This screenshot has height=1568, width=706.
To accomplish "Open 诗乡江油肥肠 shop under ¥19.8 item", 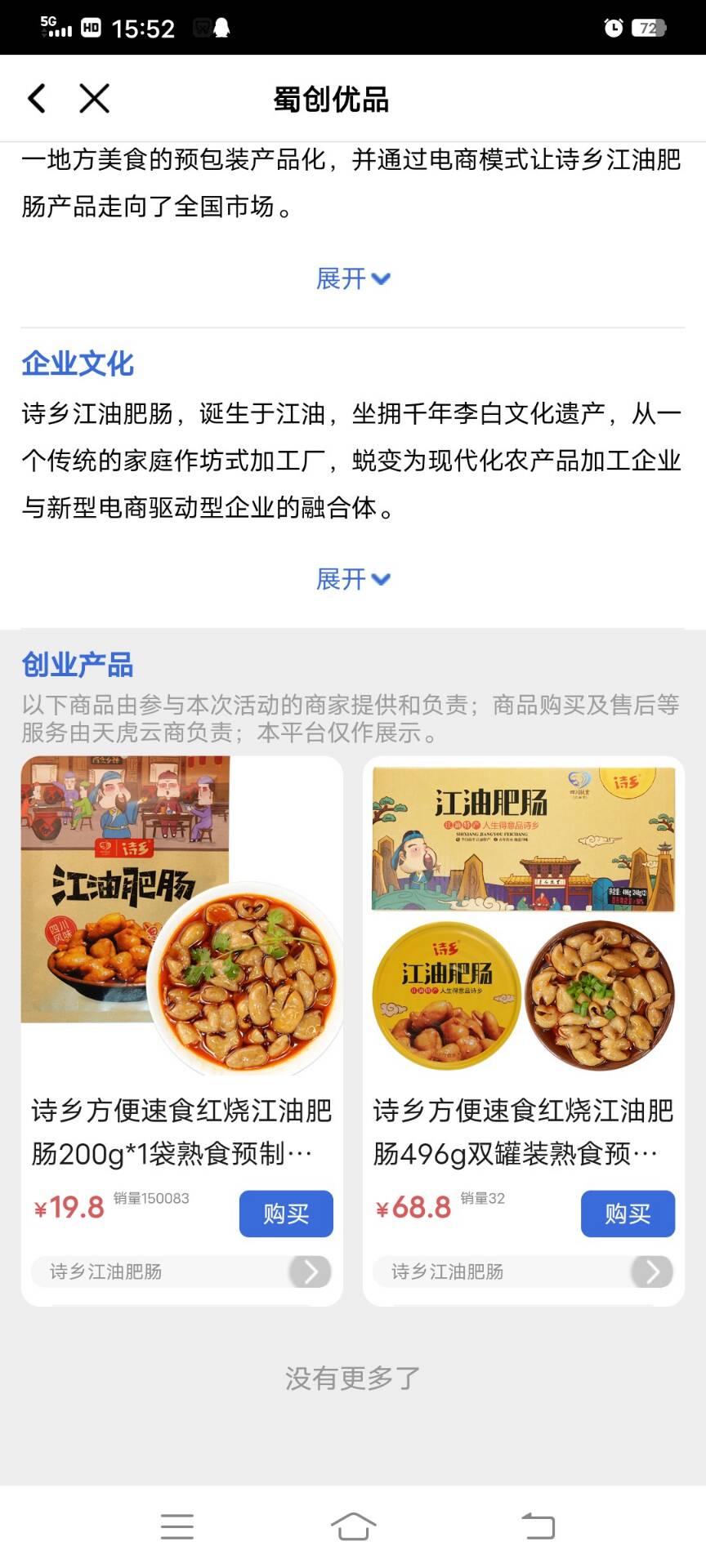I will point(181,1272).
